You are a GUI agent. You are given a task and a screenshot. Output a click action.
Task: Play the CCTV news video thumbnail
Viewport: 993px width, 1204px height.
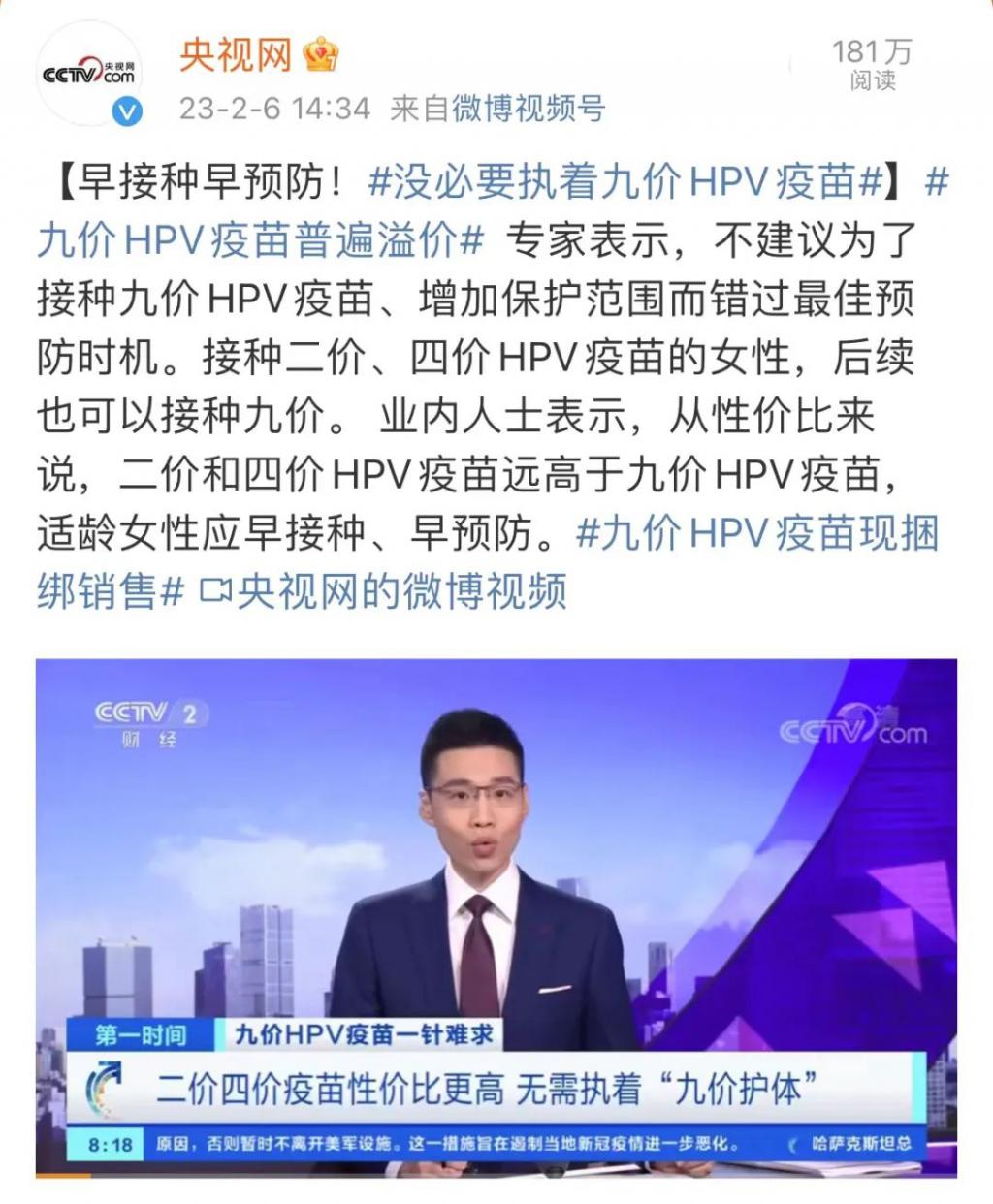click(496, 916)
